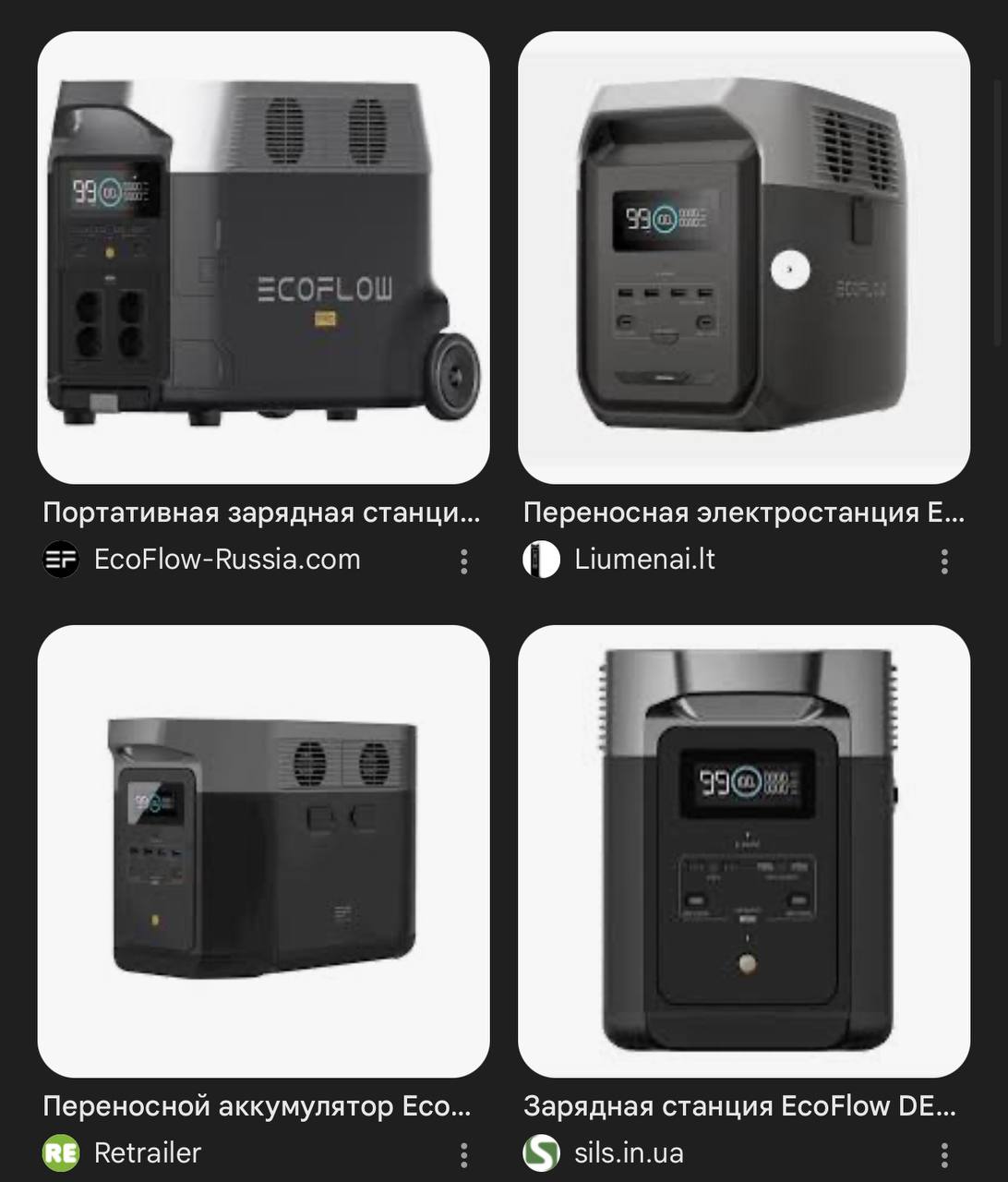1008x1182 pixels.
Task: Open the Retrailer image result
Action: point(263,850)
